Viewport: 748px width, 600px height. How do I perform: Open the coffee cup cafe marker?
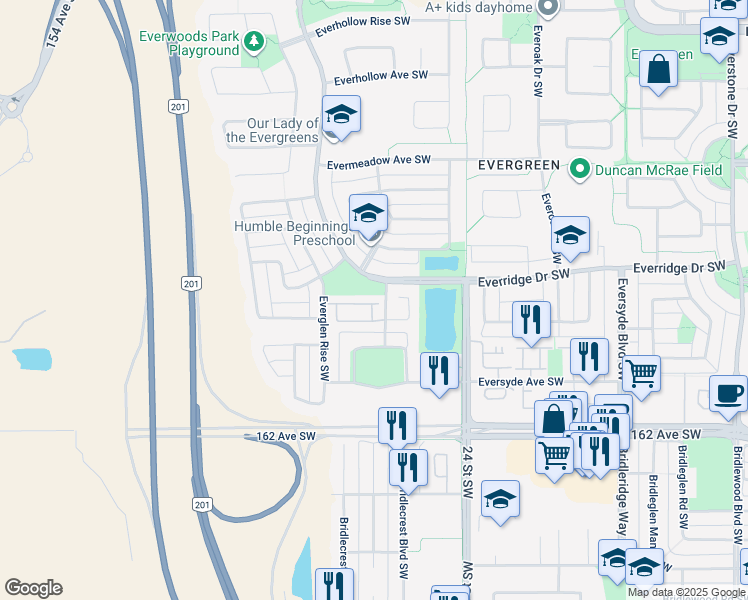click(728, 393)
